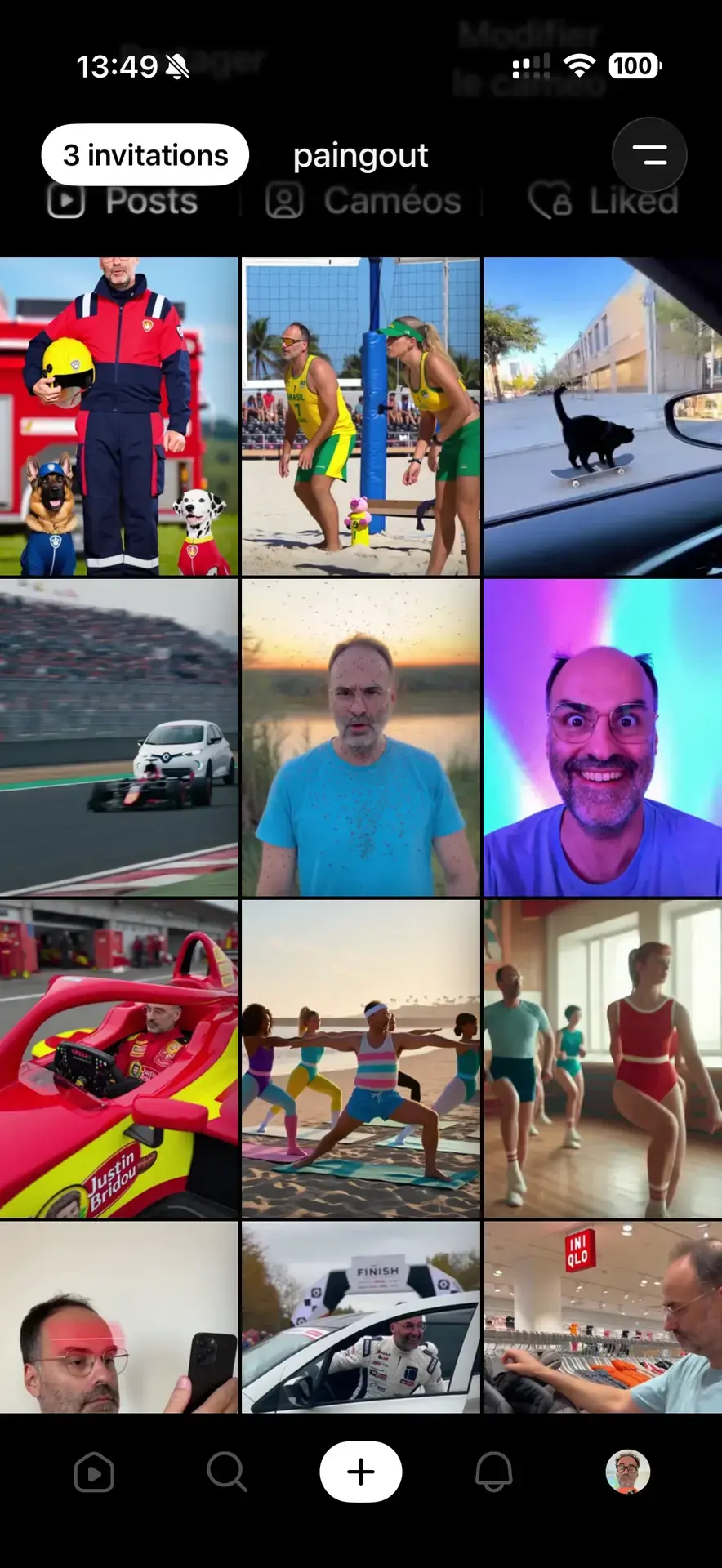The height and width of the screenshot is (1568, 722).
Task: Create a new post with plus button
Action: click(361, 1472)
